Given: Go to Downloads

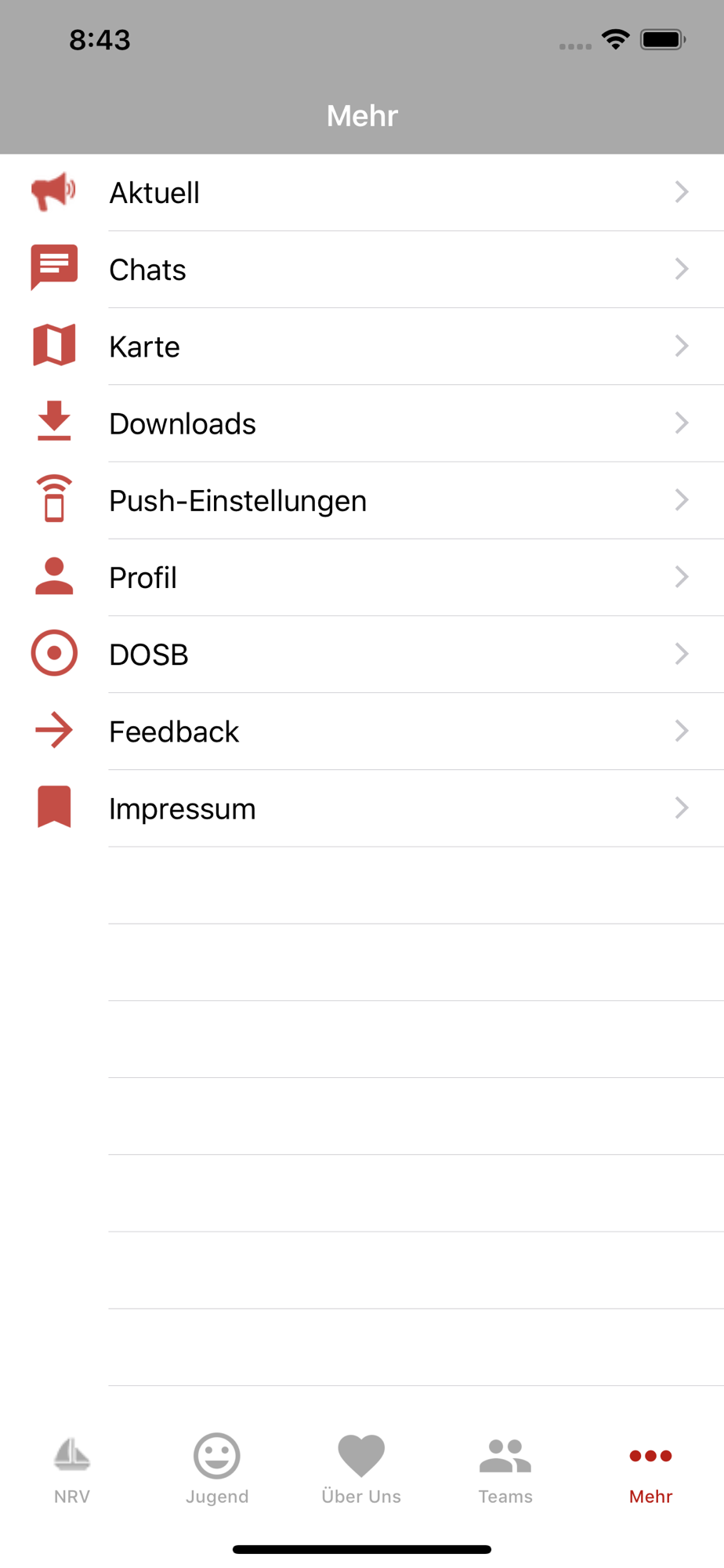Looking at the screenshot, I should (x=362, y=423).
